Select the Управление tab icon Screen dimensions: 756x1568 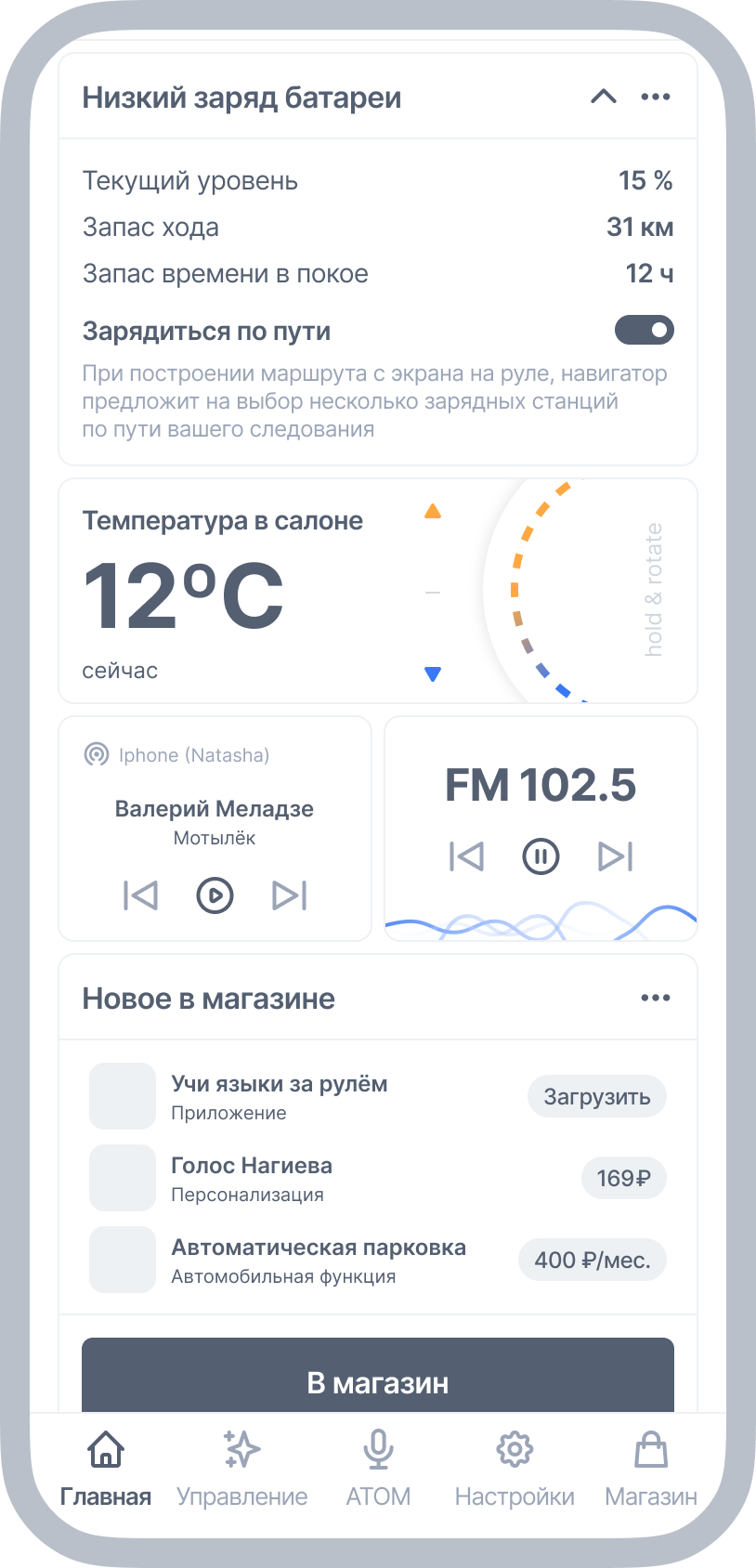(x=242, y=1449)
